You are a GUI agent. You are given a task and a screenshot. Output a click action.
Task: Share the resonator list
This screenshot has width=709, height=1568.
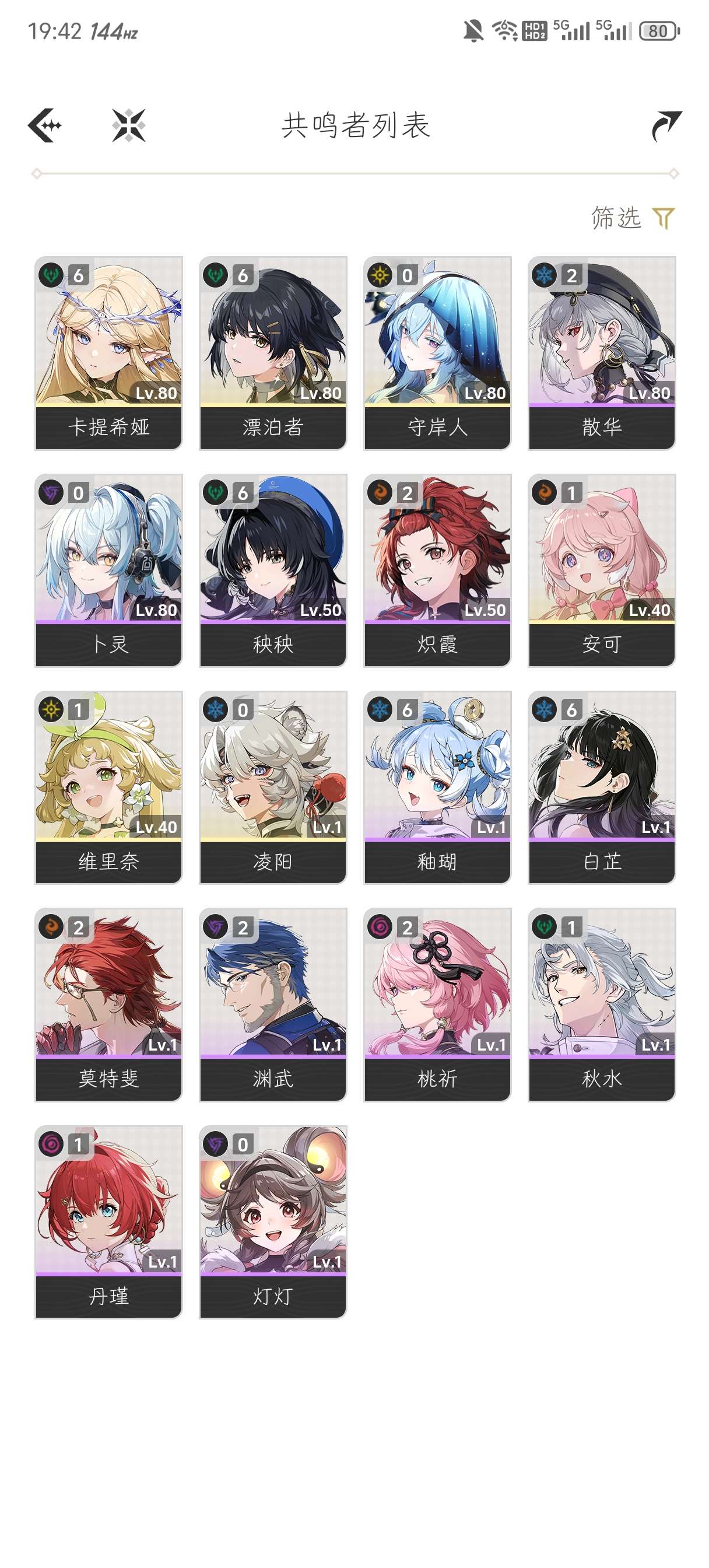pyautogui.click(x=666, y=125)
